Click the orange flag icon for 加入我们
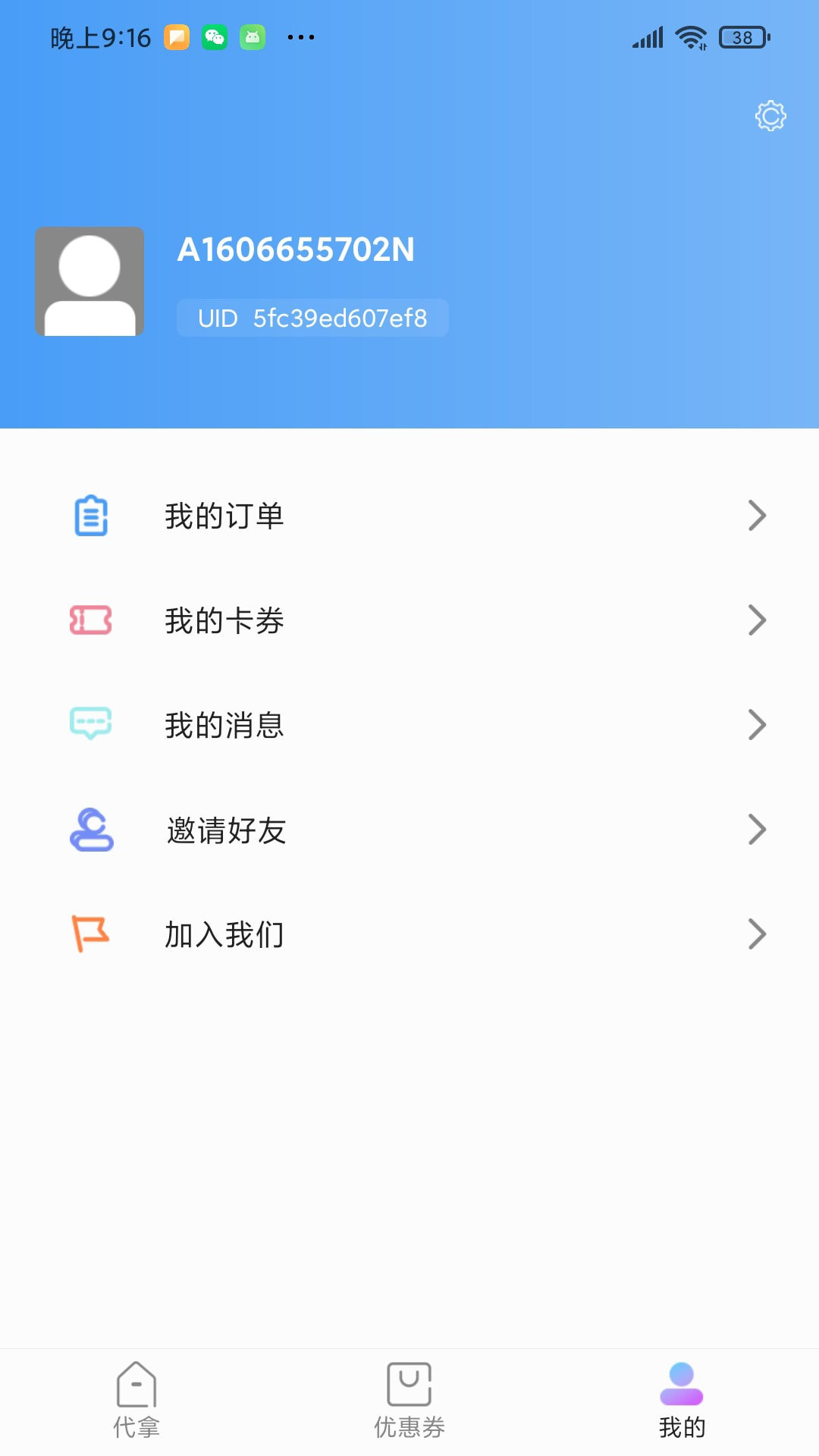The width and height of the screenshot is (819, 1456). (x=90, y=934)
